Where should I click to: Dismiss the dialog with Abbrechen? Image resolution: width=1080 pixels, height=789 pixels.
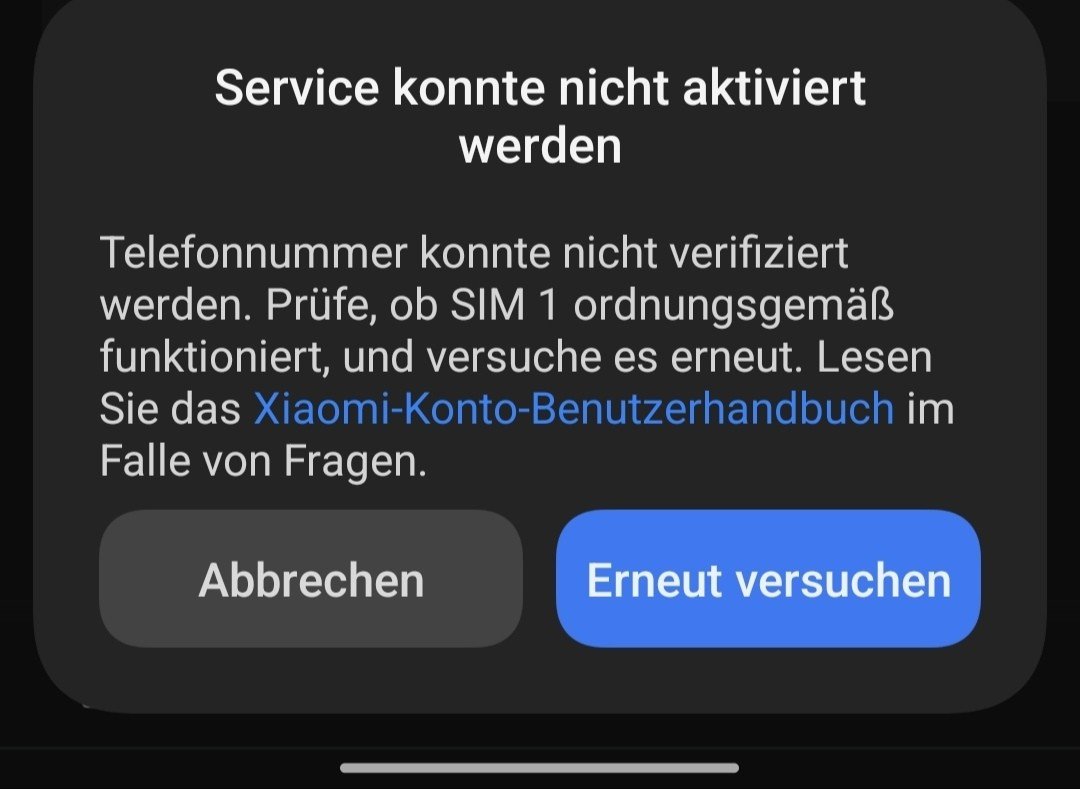[311, 580]
